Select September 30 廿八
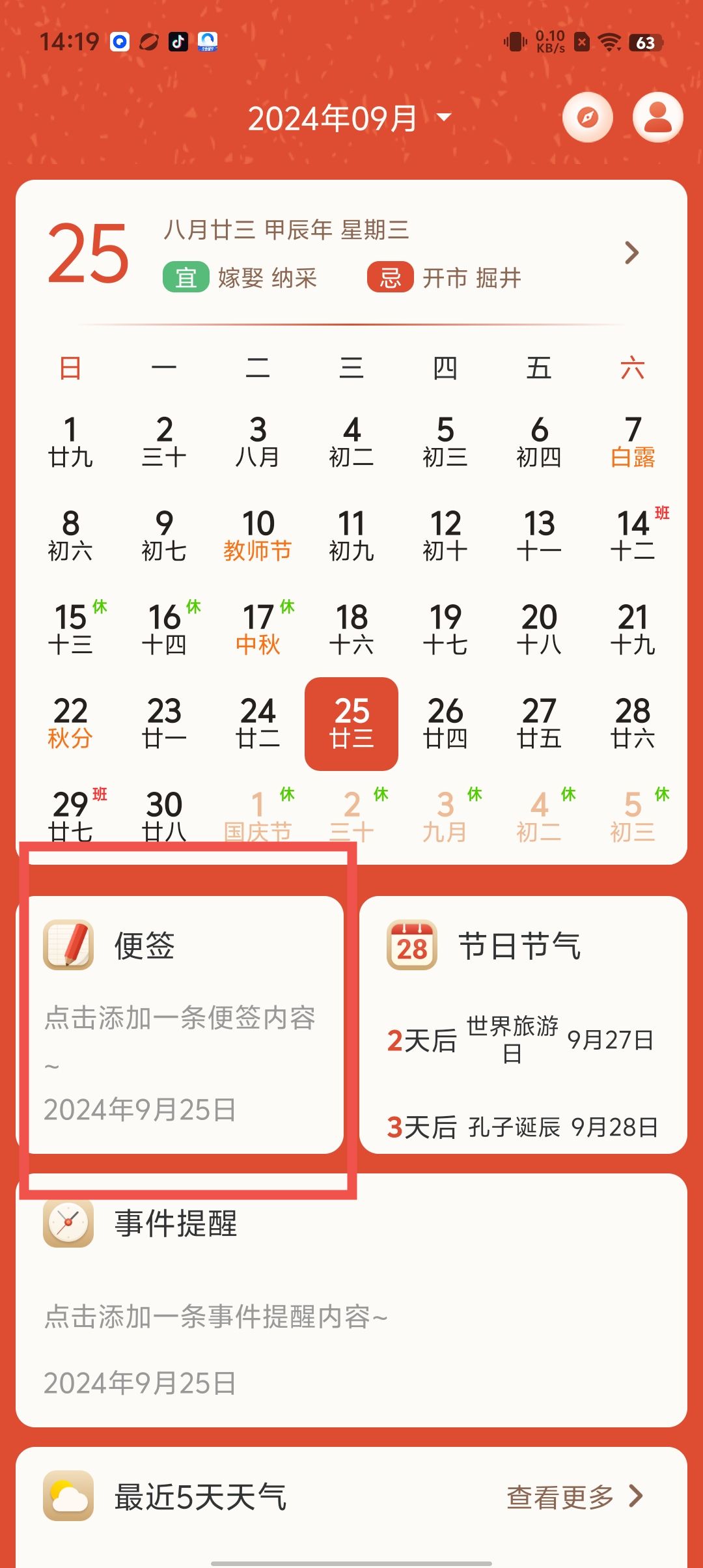This screenshot has width=703, height=1568. pos(164,815)
